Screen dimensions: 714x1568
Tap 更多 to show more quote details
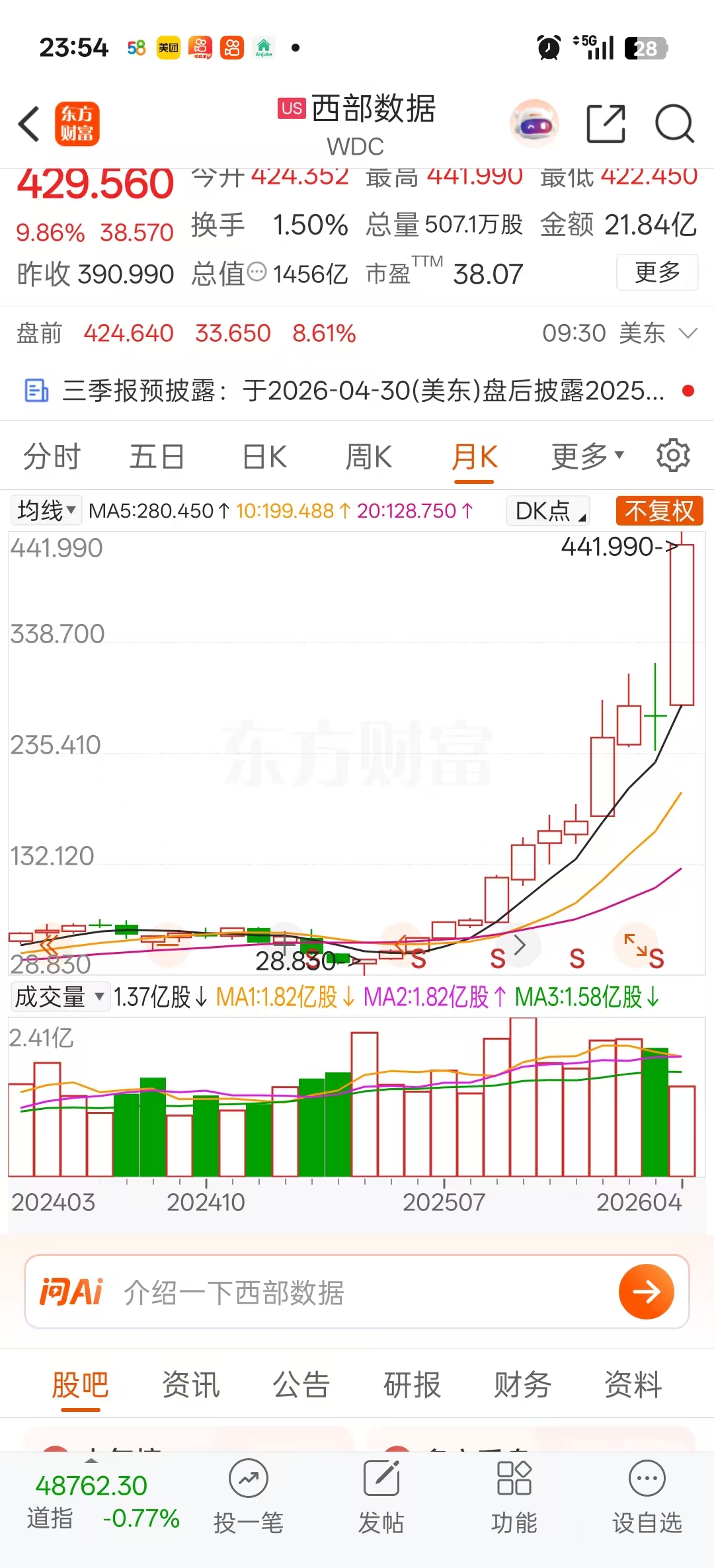(x=657, y=272)
